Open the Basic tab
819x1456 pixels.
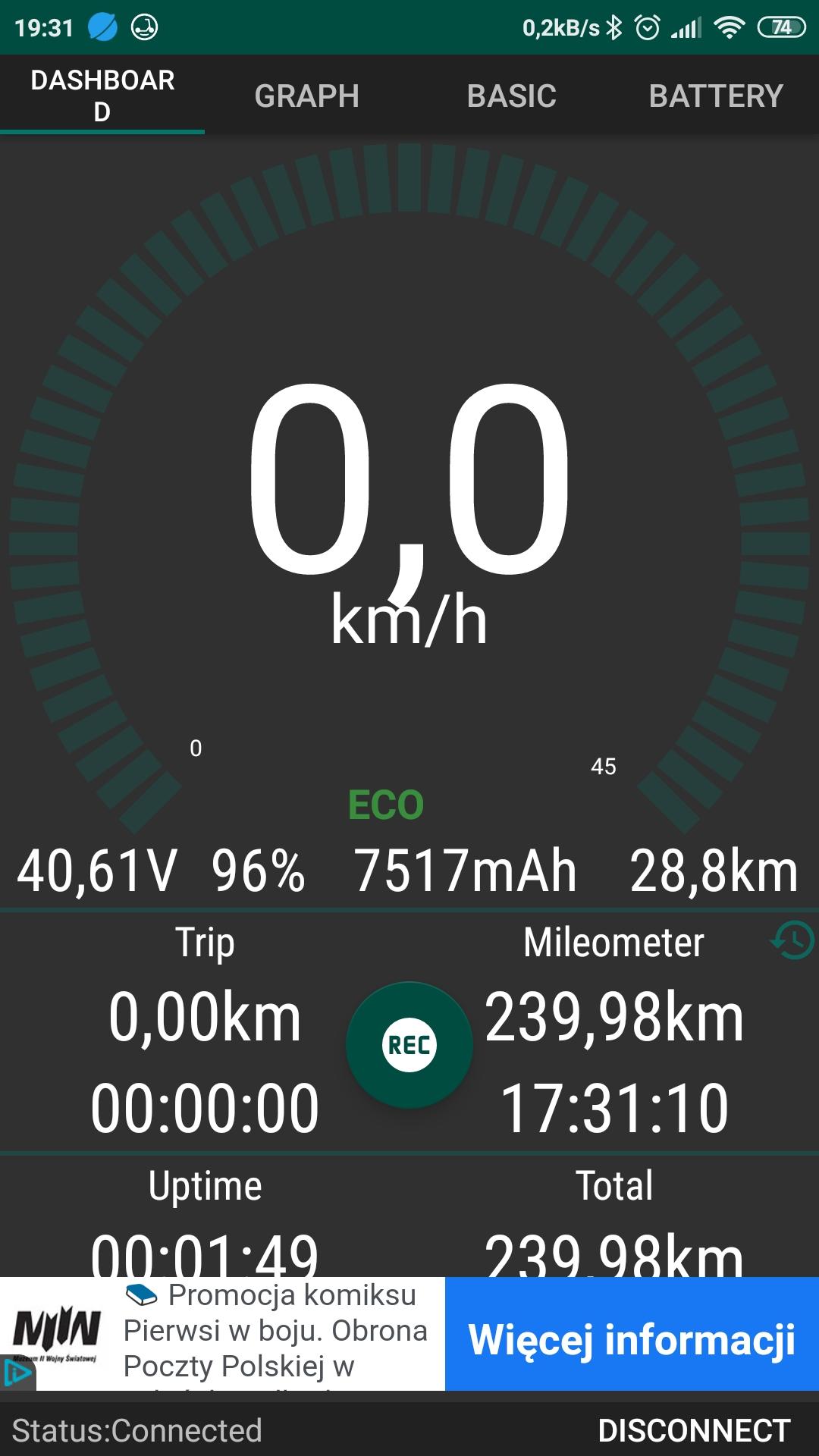click(511, 96)
